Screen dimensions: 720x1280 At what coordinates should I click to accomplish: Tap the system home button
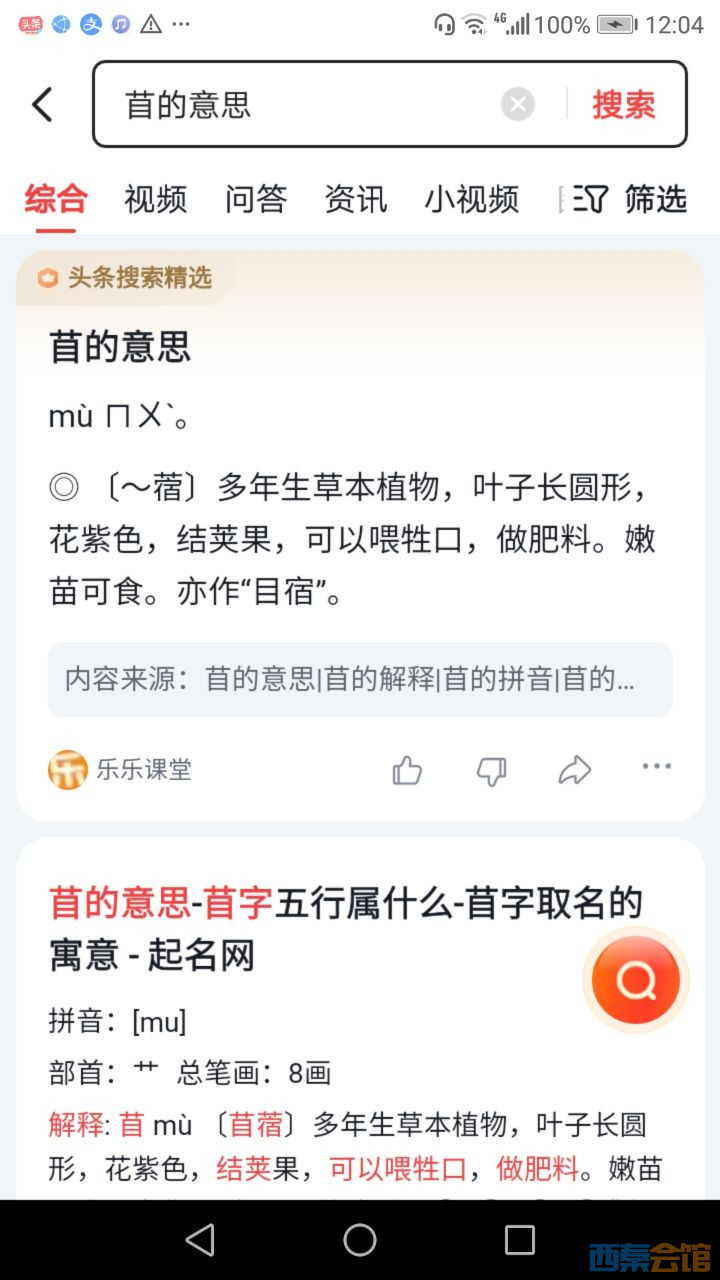pos(360,1240)
